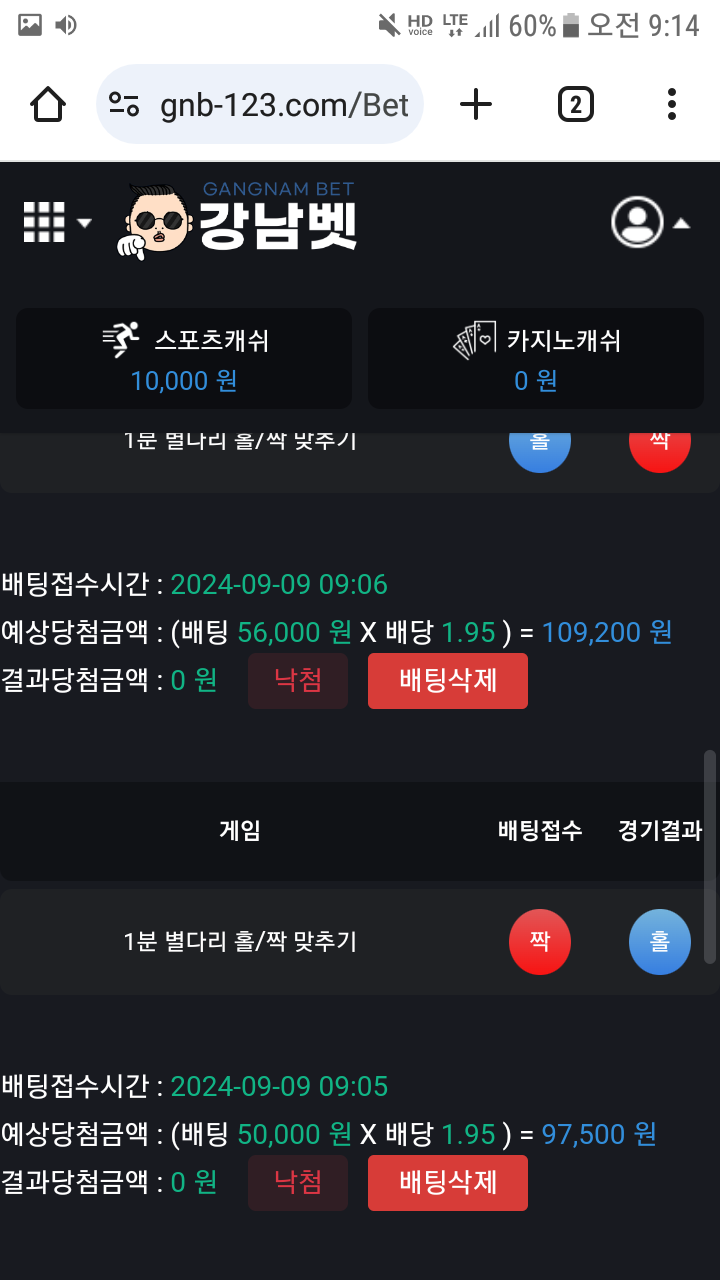Tap the 강남벳 logo to go home
This screenshot has height=1280, width=720.
click(240, 220)
